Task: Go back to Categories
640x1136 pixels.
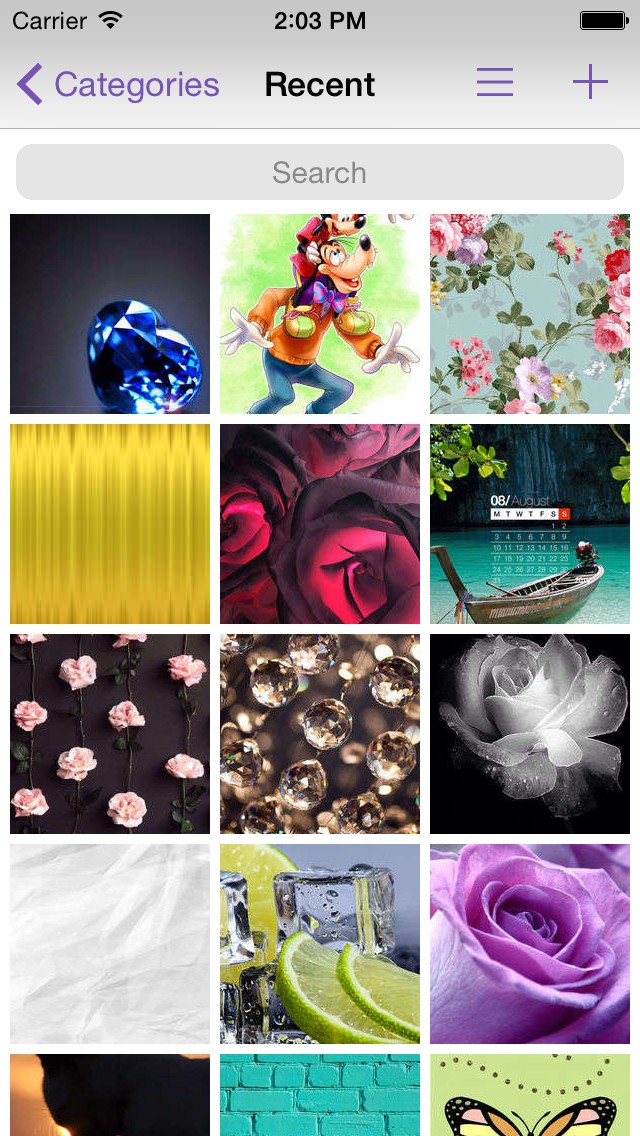Action: click(x=118, y=85)
